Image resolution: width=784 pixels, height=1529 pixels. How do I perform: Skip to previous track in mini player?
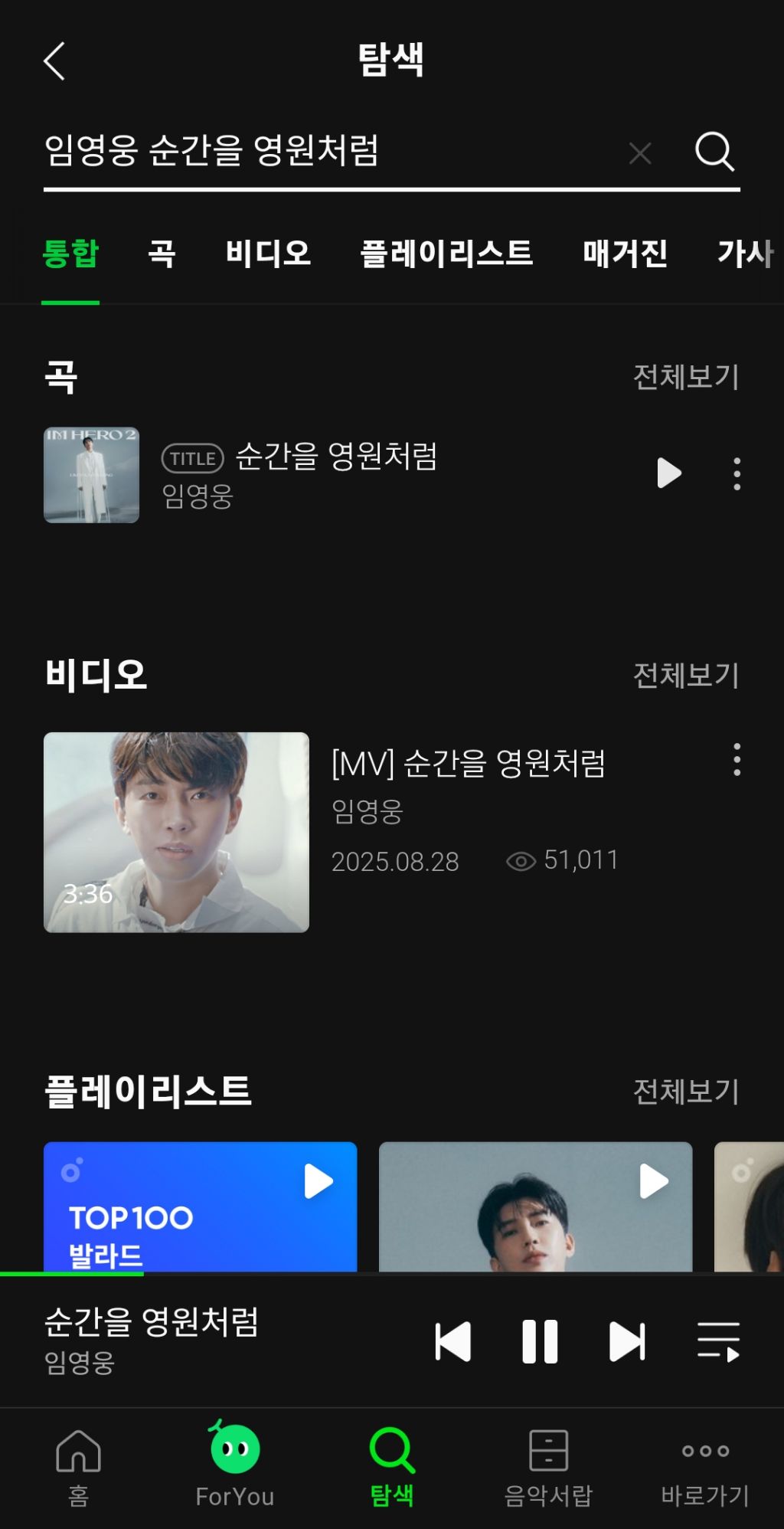(453, 1341)
